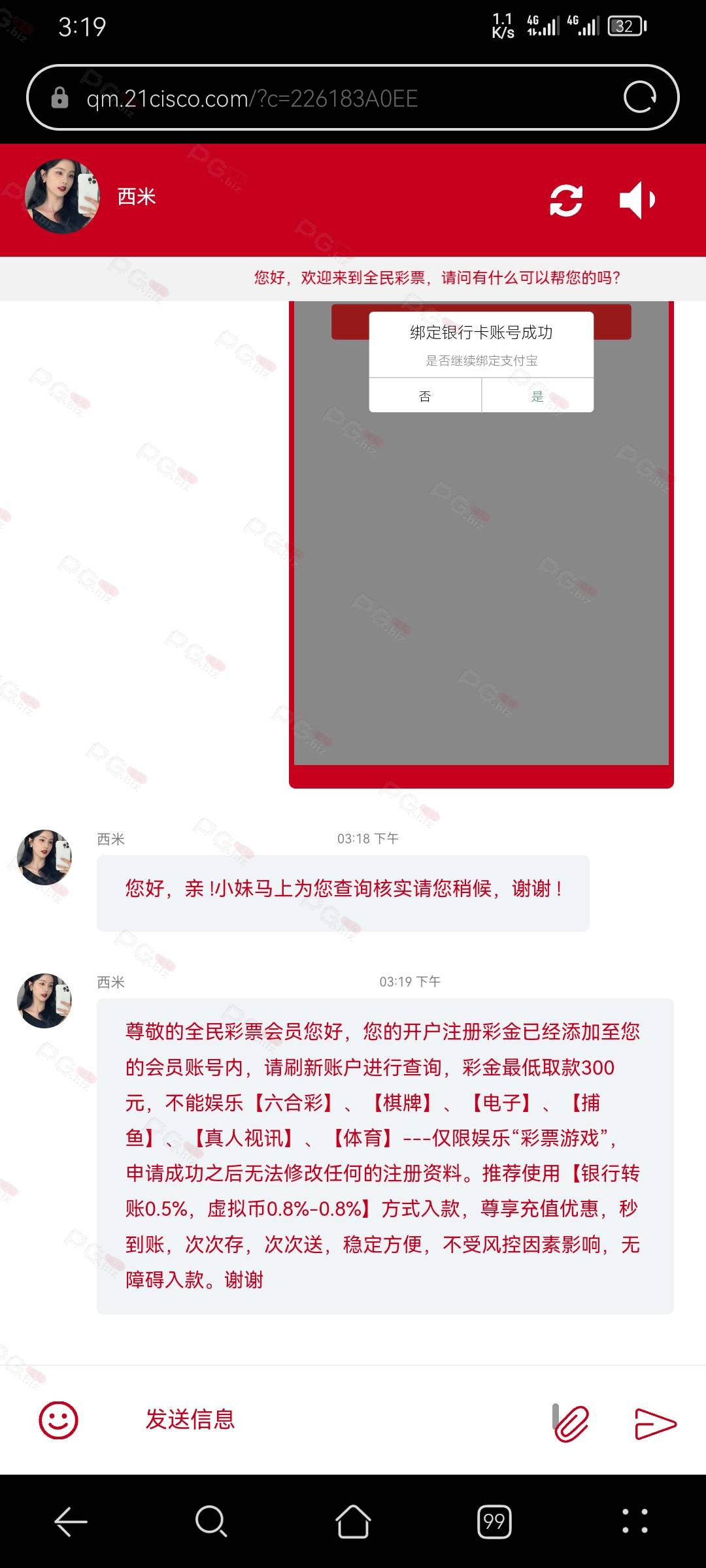Send the message with the arrow icon
Viewport: 706px width, 1568px height.
pyautogui.click(x=656, y=1424)
